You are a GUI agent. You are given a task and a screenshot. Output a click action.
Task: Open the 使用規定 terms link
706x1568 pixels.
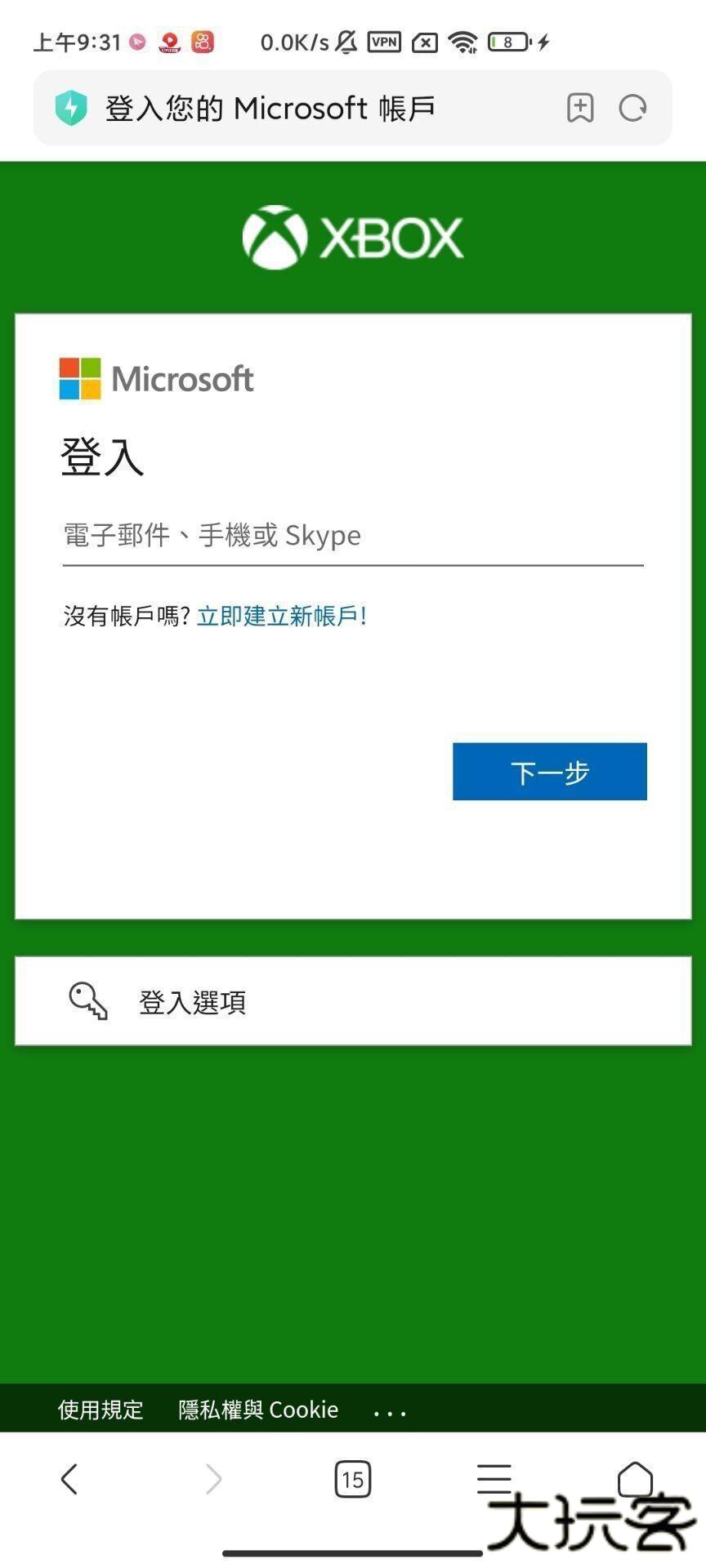click(101, 1410)
